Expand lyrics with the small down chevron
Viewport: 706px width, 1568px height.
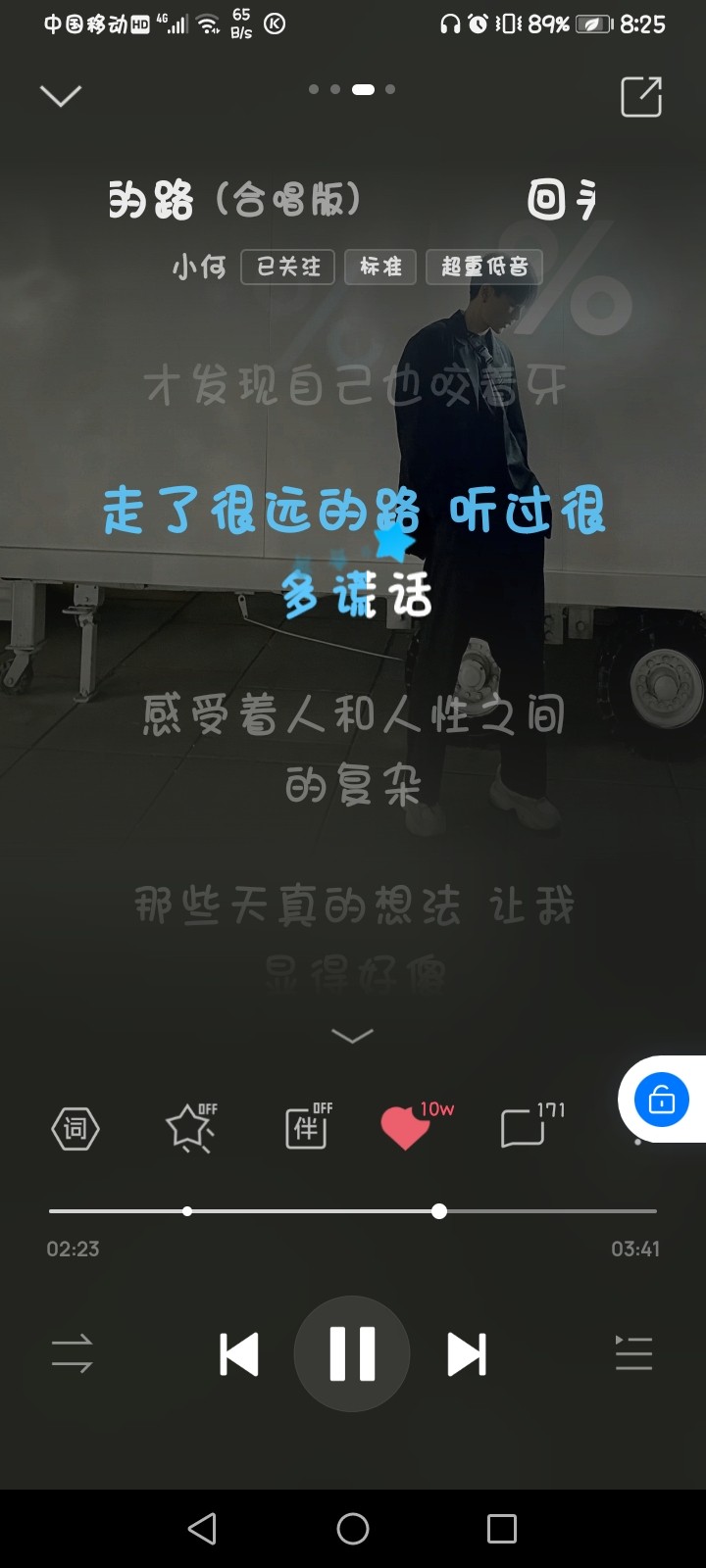pos(352,1036)
